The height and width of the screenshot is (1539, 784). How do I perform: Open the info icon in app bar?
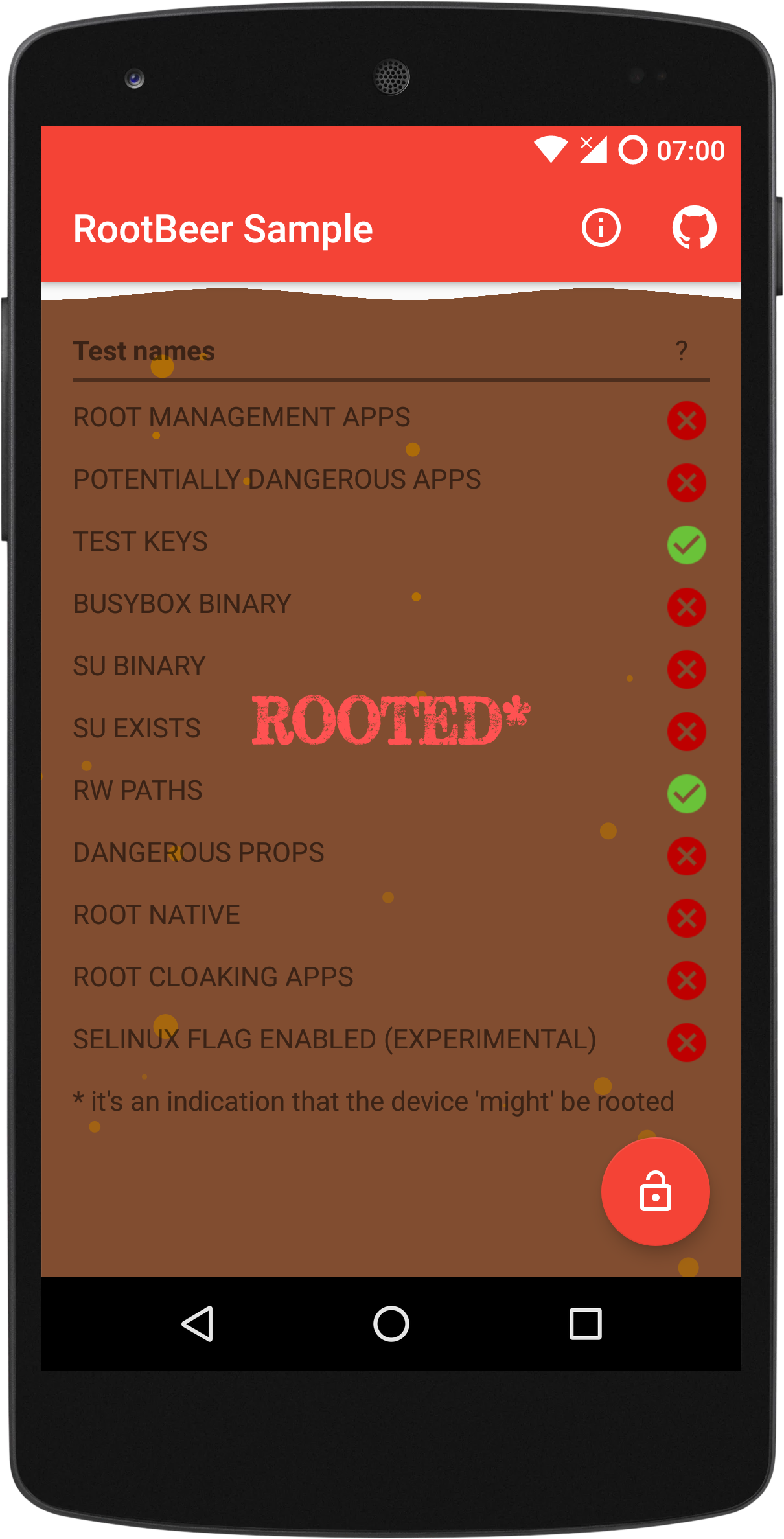(601, 228)
